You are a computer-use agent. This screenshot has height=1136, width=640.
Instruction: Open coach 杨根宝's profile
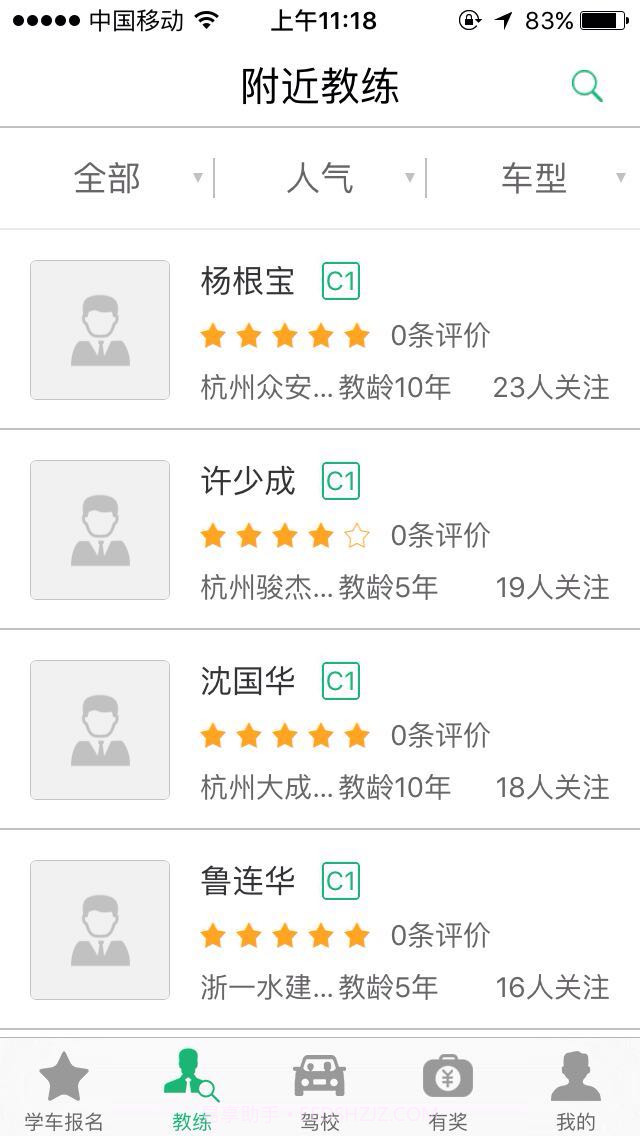pos(320,330)
